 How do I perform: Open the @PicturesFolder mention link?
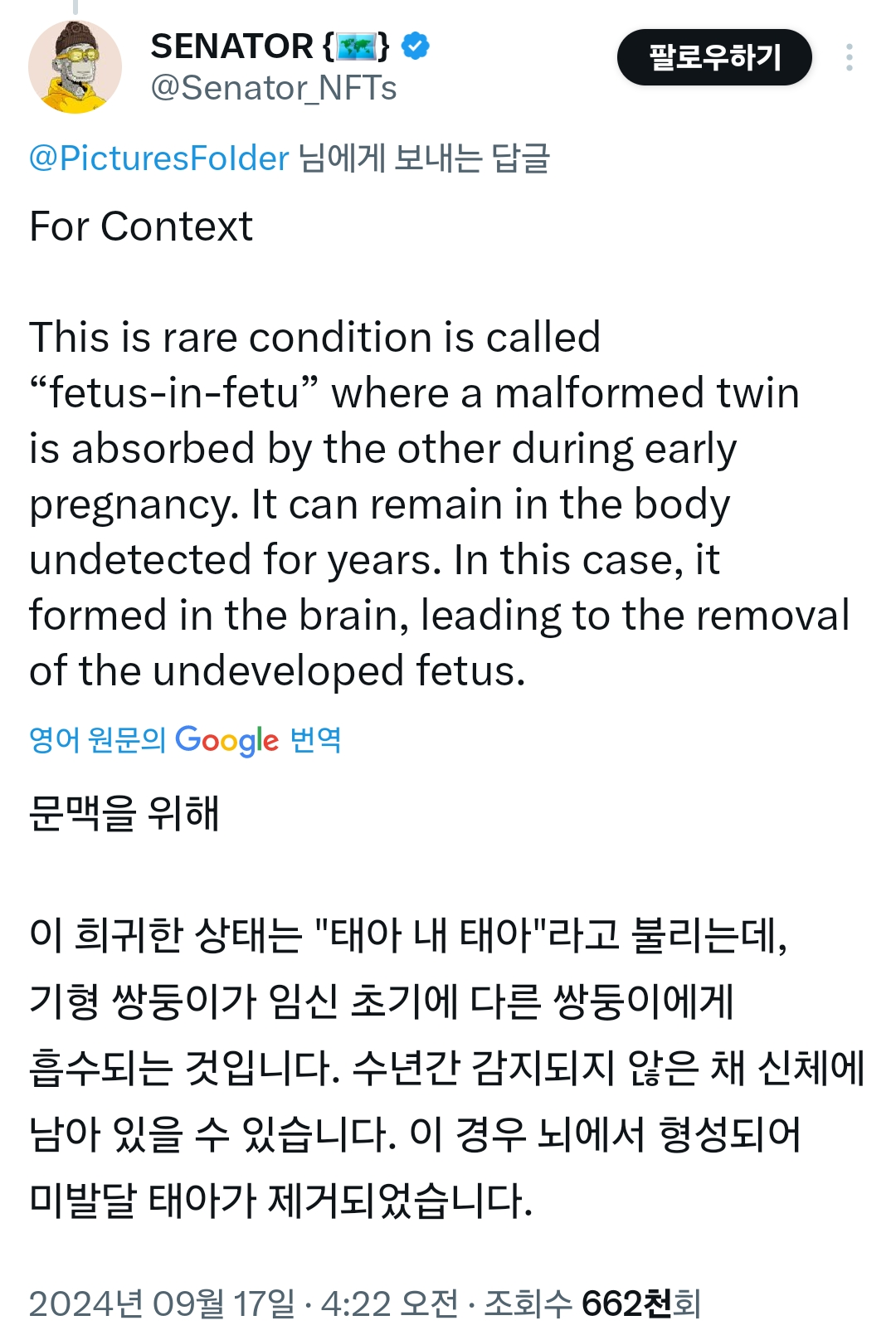click(159, 158)
